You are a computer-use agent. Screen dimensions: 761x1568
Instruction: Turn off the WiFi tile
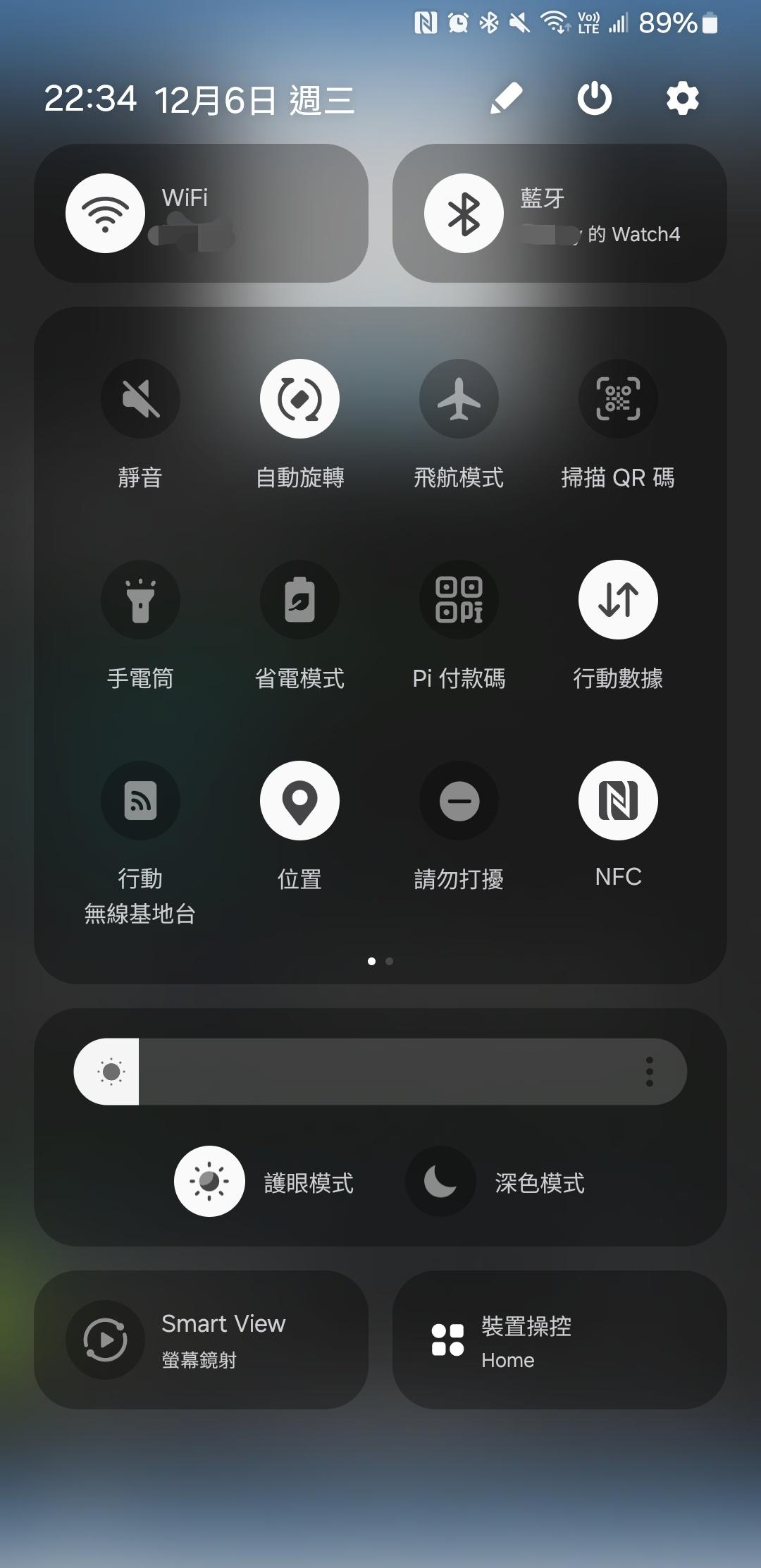click(x=106, y=213)
